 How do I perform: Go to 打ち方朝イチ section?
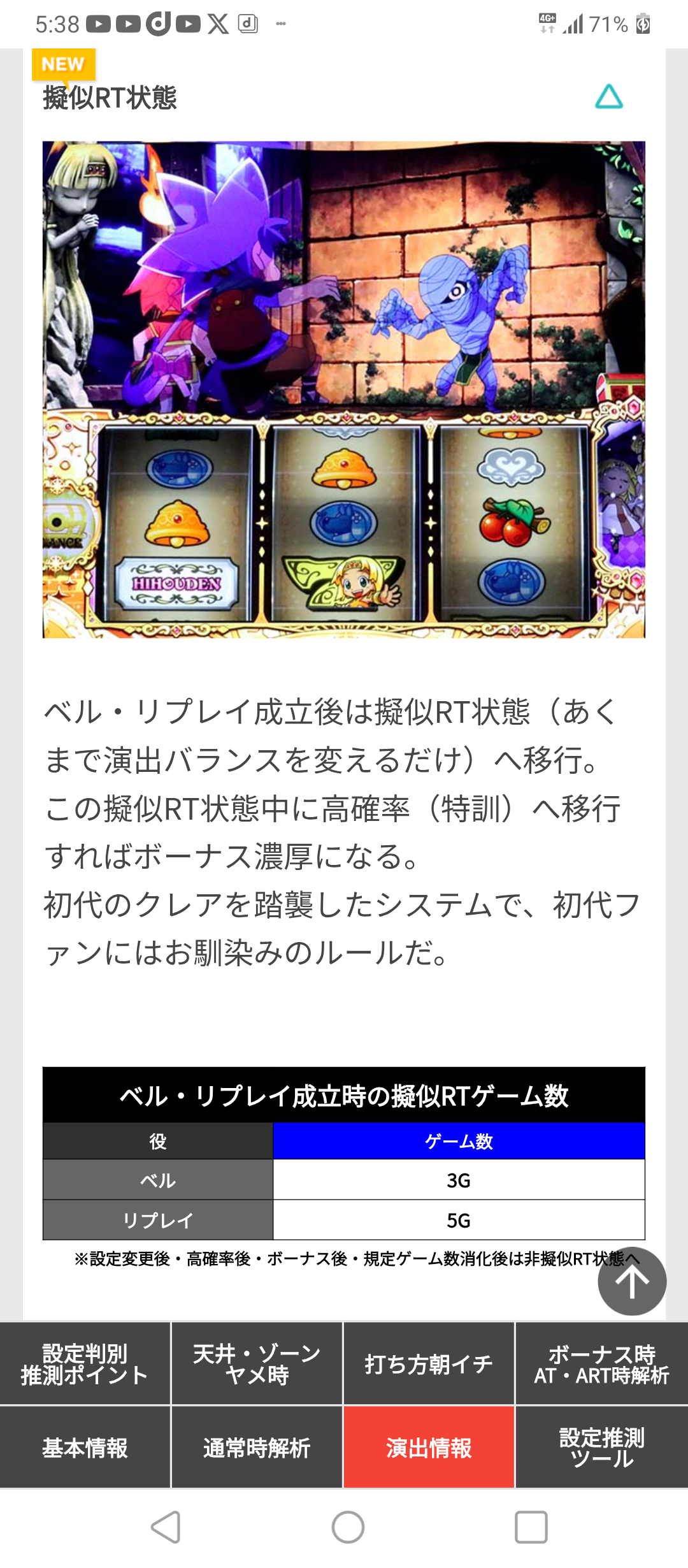point(429,1363)
